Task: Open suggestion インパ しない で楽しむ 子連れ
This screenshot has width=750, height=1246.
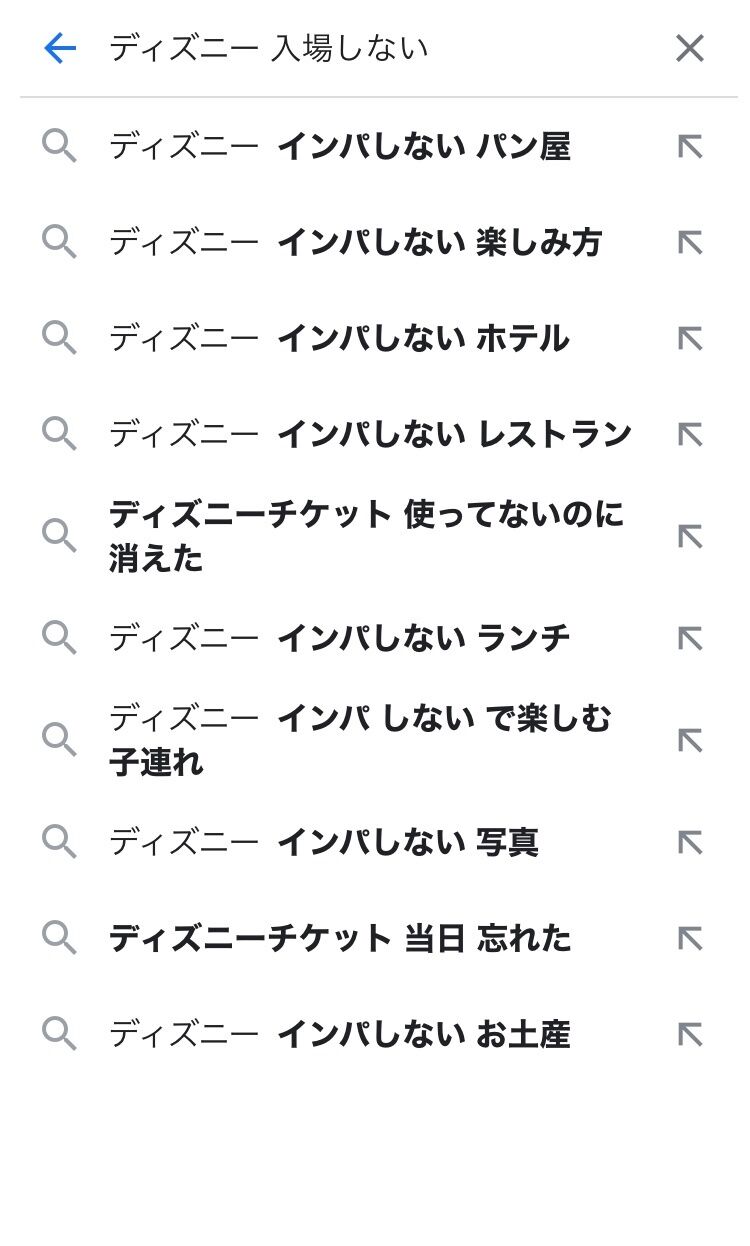Action: pos(360,740)
